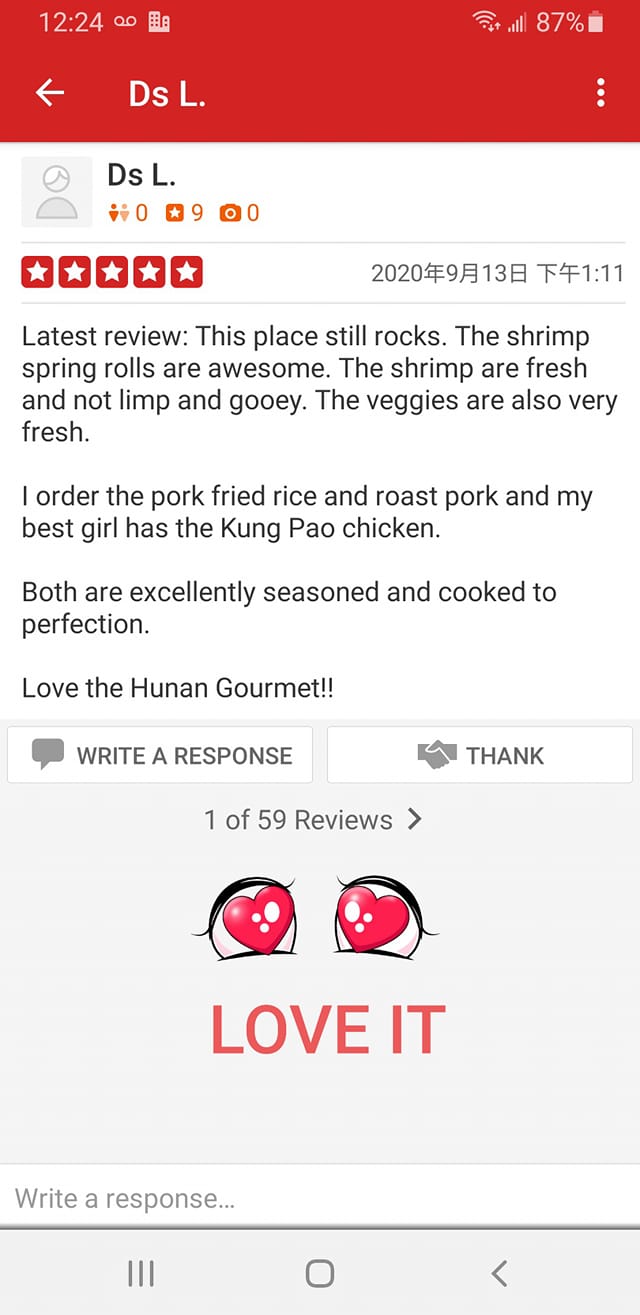The image size is (640, 1315).
Task: Go back using the header arrow
Action: point(49,93)
